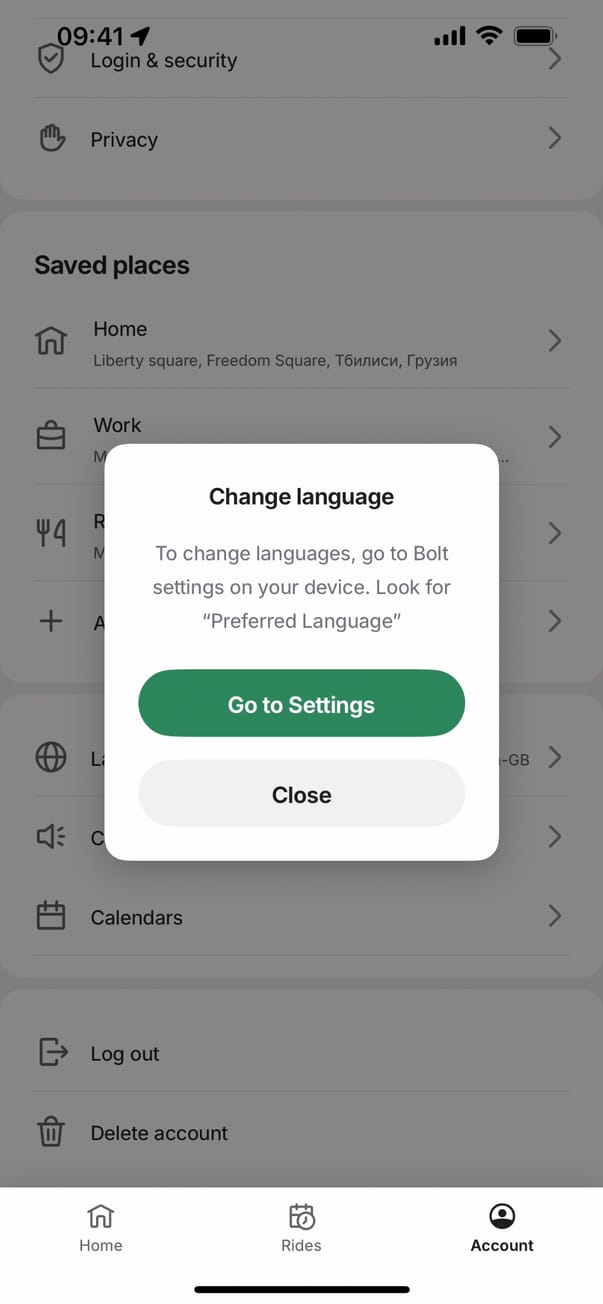Viewport: 603px width, 1304px height.
Task: Select the Account tab
Action: pos(502,1227)
